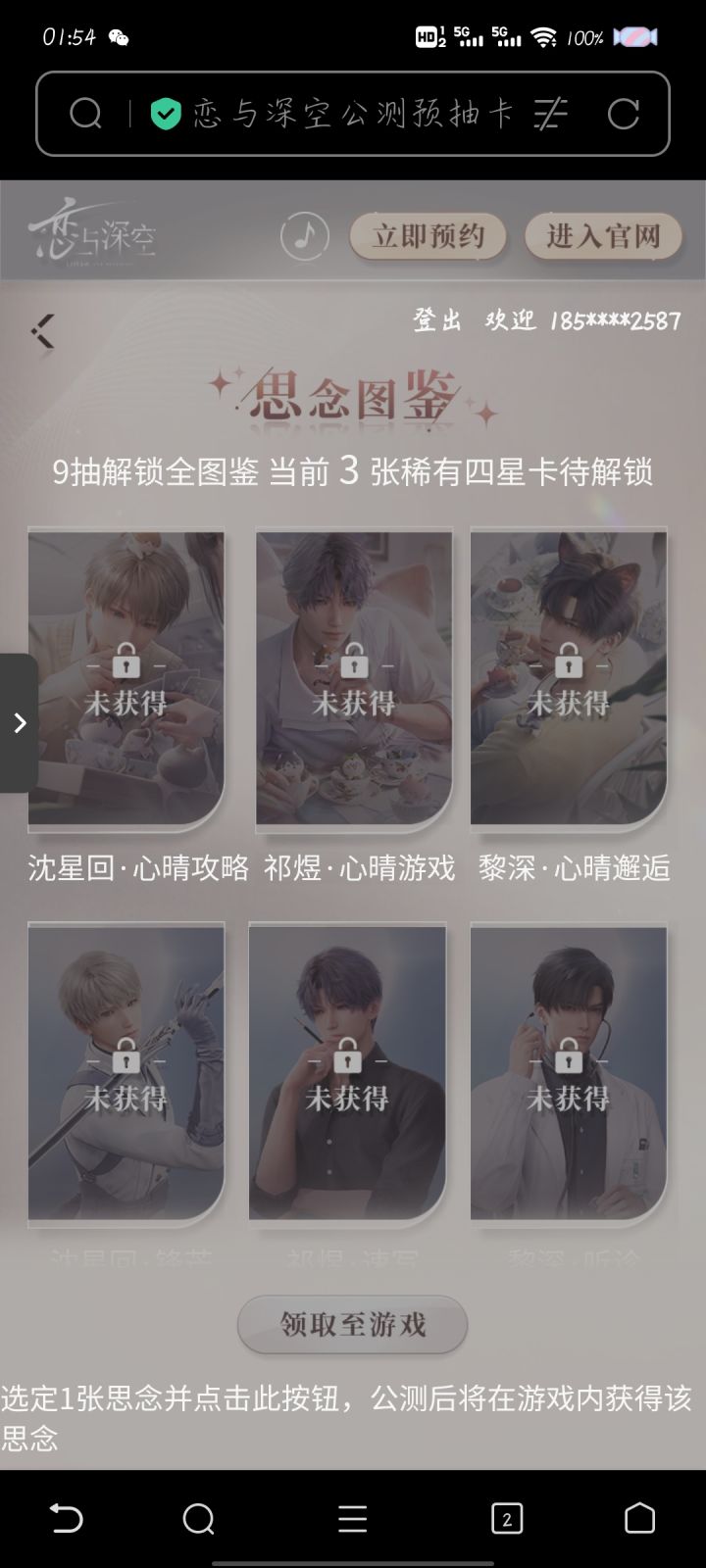Image resolution: width=706 pixels, height=1568 pixels.
Task: Open the browser page settings icon
Action: [551, 114]
